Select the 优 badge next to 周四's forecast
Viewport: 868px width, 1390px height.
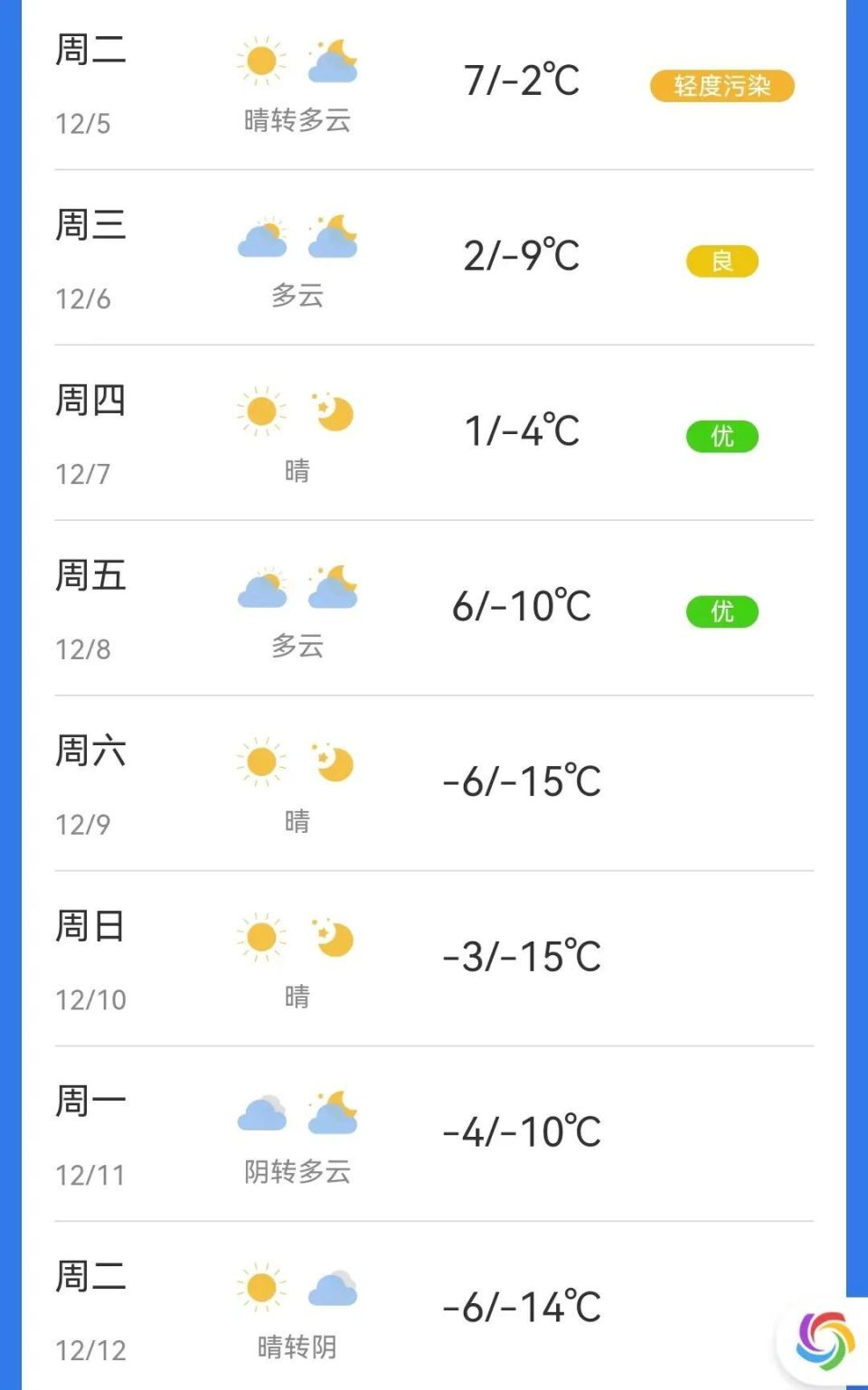[722, 436]
